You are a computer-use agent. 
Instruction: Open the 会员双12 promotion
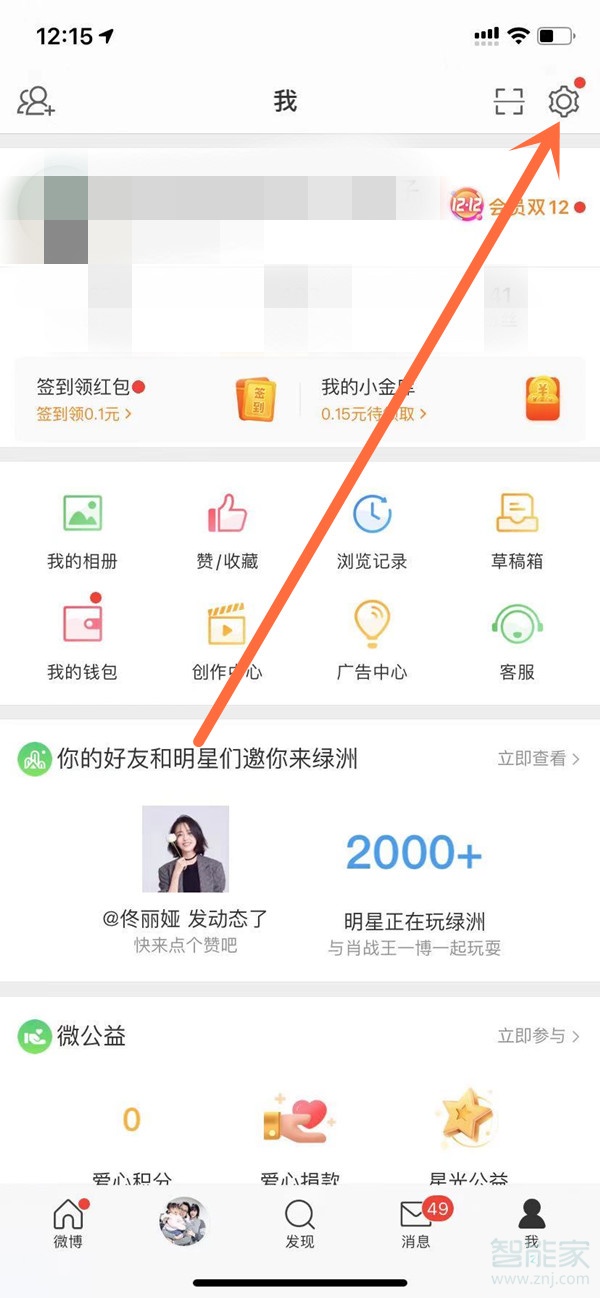tap(512, 207)
